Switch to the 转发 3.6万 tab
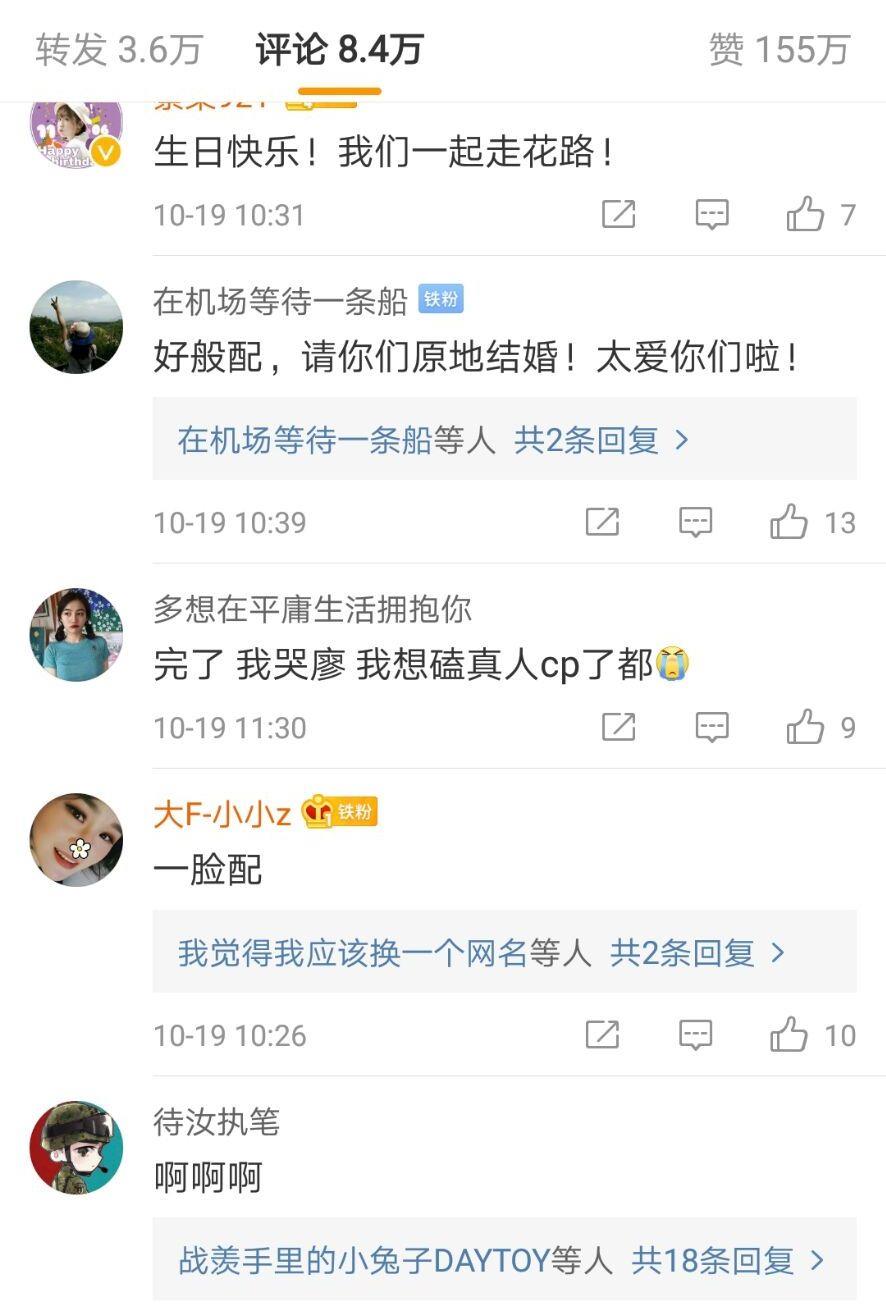The image size is (886, 1305). (119, 49)
